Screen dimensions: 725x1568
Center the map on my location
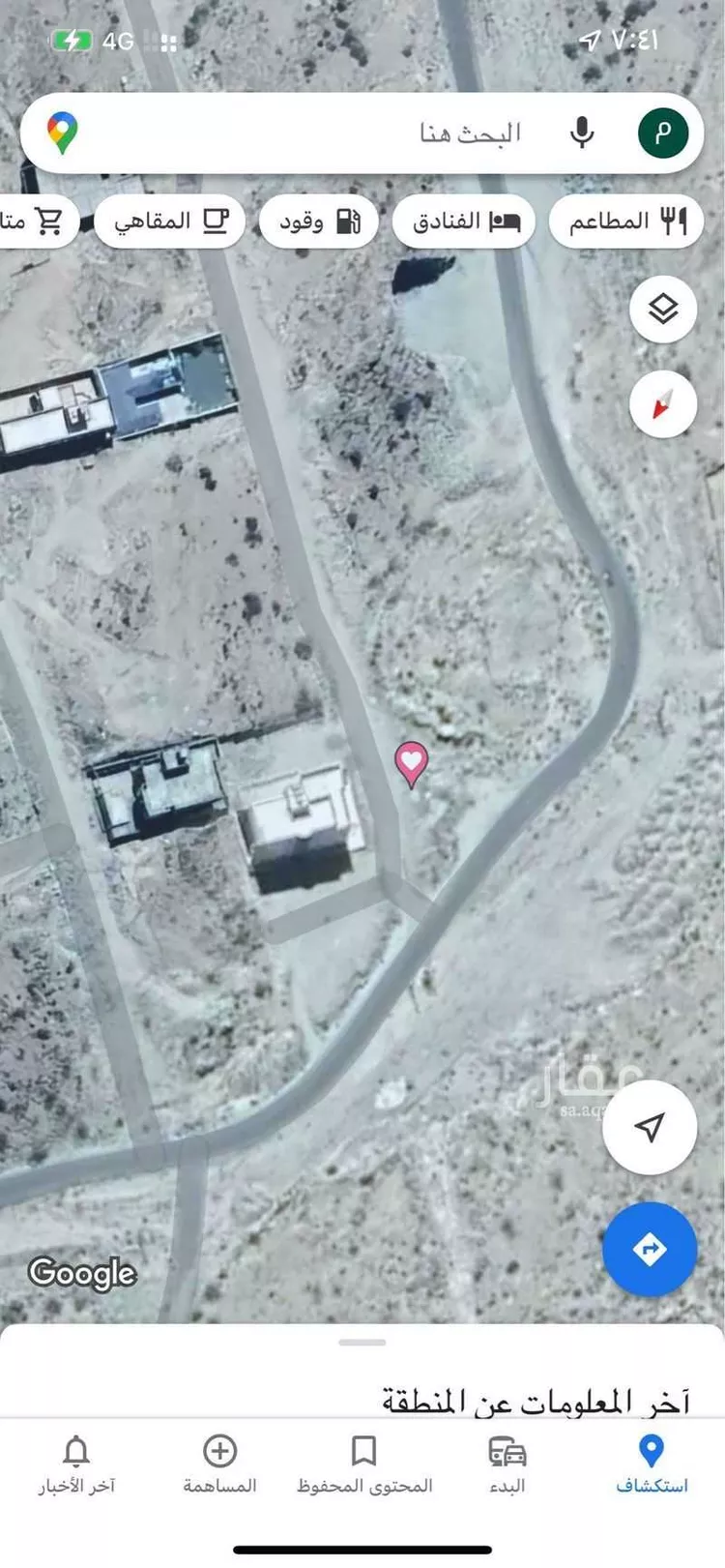tap(650, 1127)
